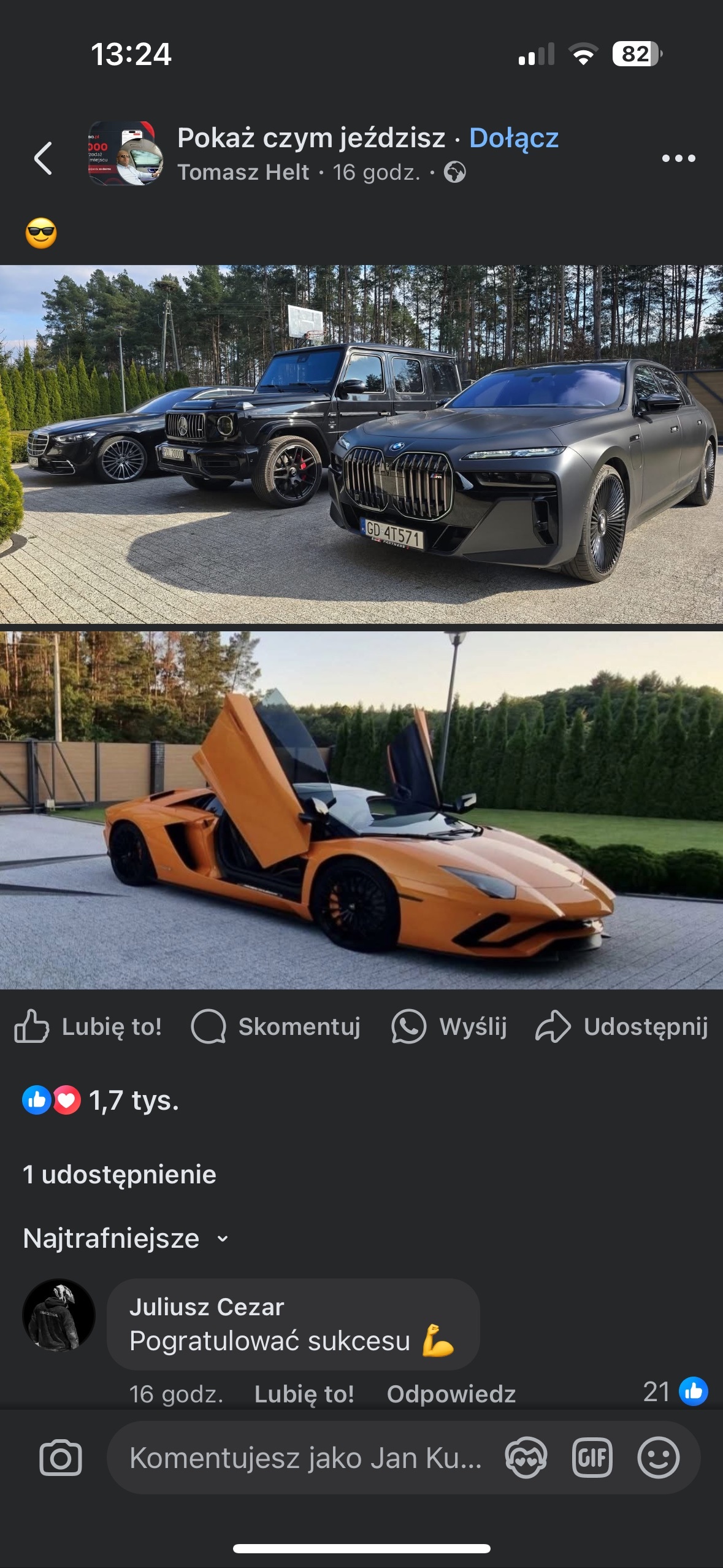Open the Pokaż czym jeździsz group page
The image size is (723, 1568).
(311, 138)
